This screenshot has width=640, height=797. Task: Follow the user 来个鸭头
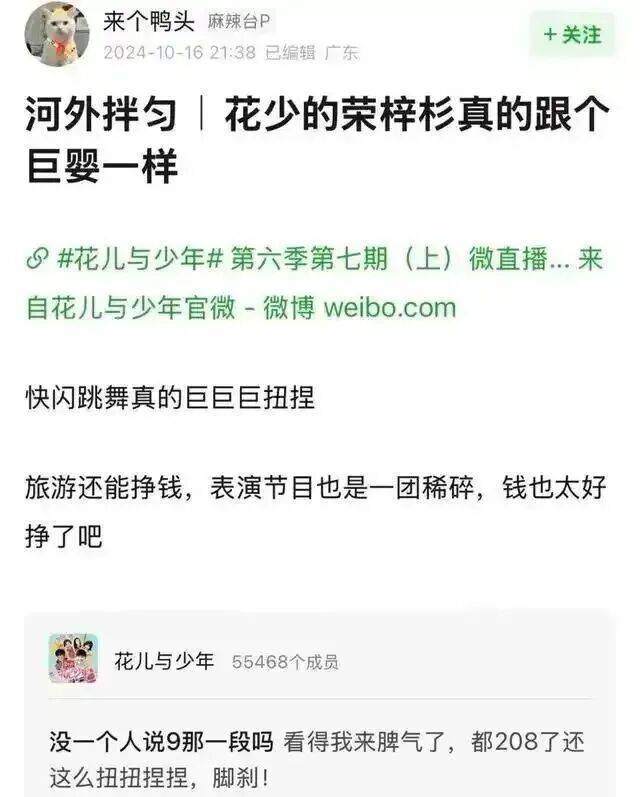point(573,35)
